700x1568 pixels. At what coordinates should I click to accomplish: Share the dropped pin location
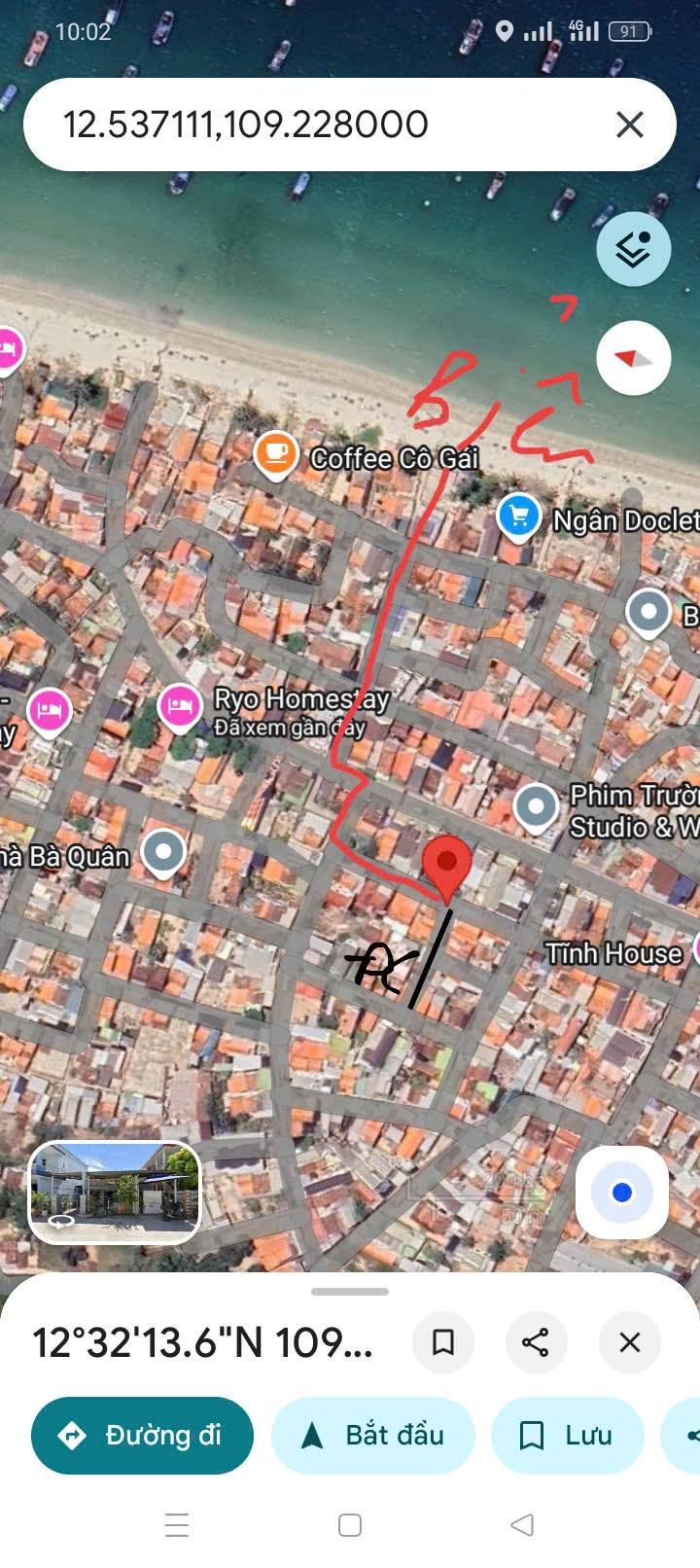(536, 1342)
